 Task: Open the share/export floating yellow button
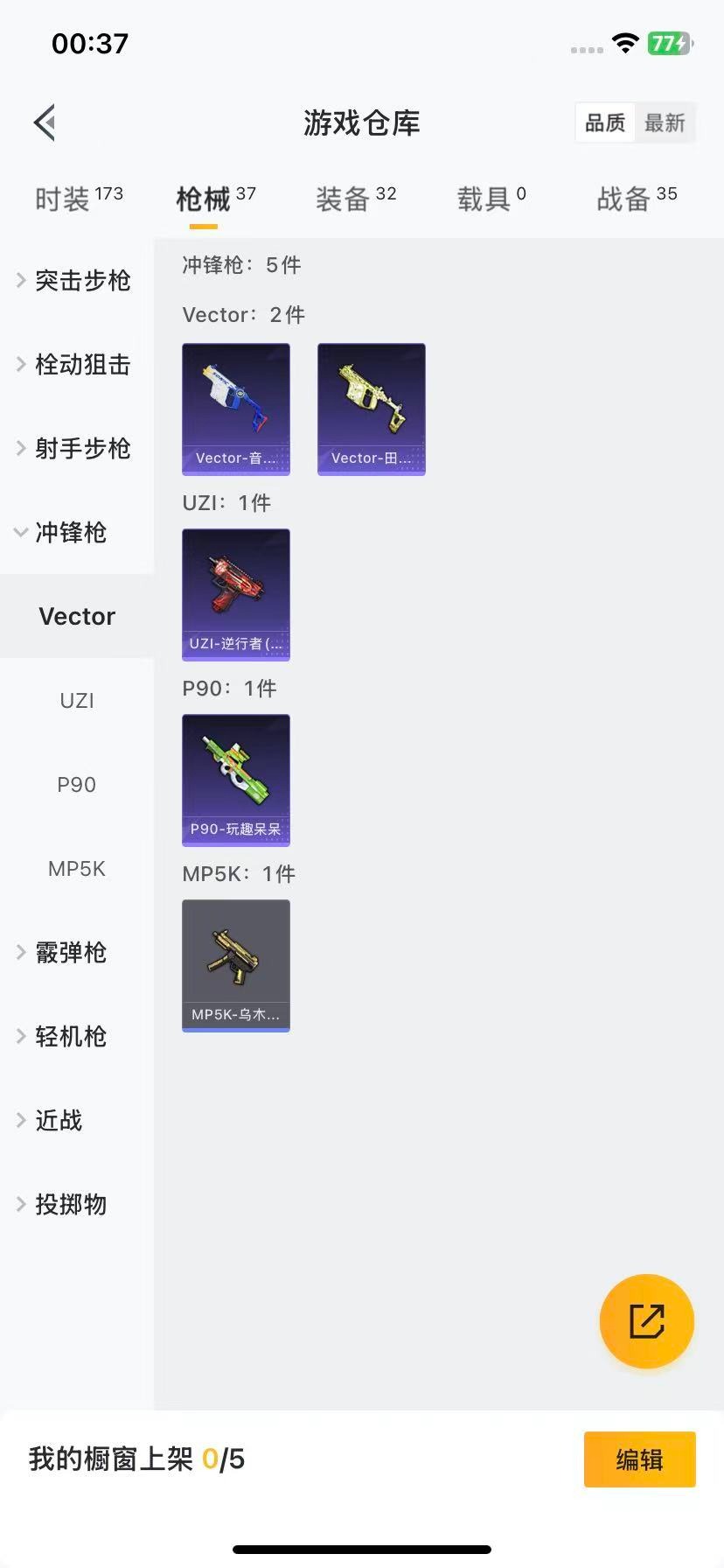(x=646, y=1321)
